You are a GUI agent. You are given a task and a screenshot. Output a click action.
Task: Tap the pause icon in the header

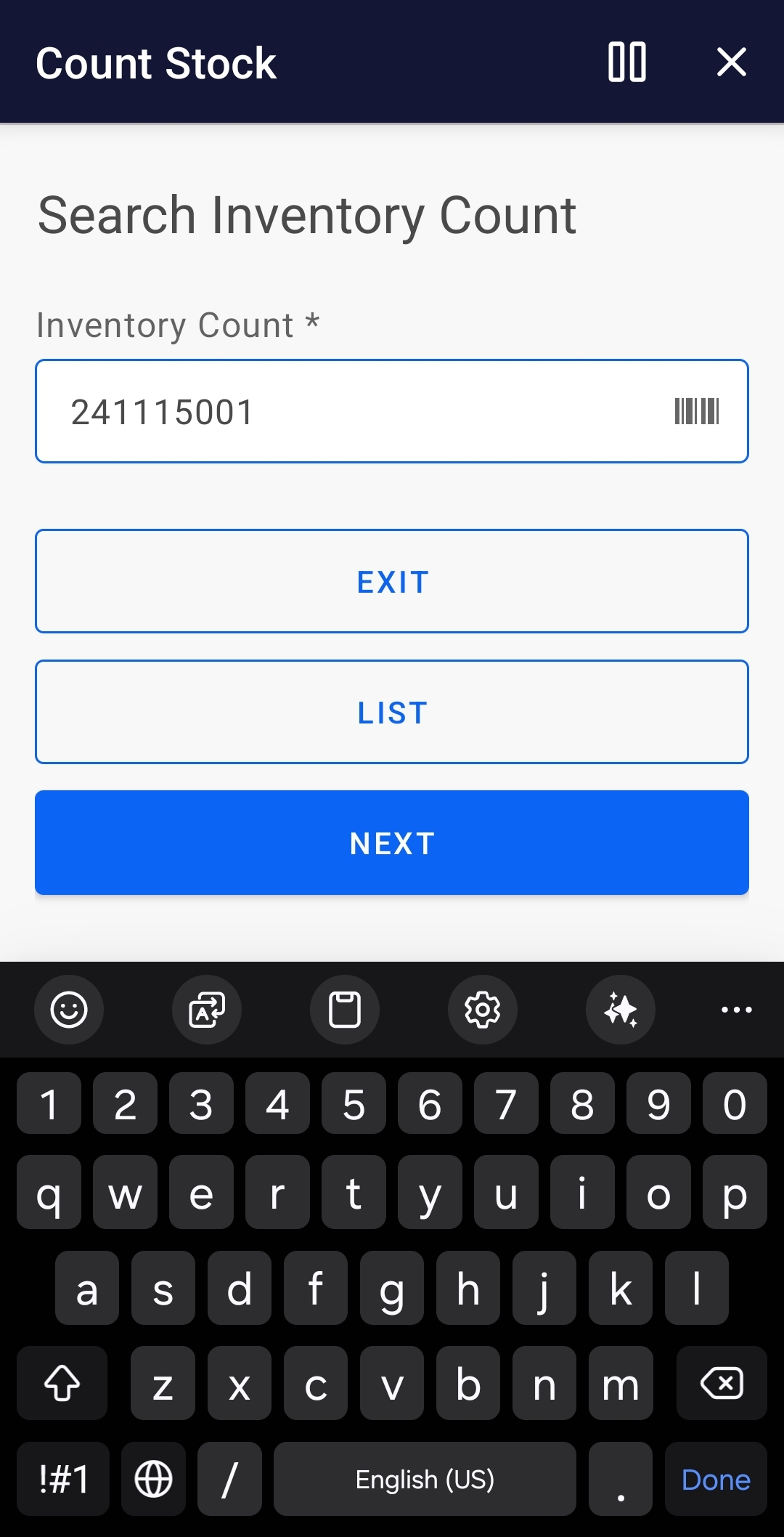pyautogui.click(x=626, y=62)
